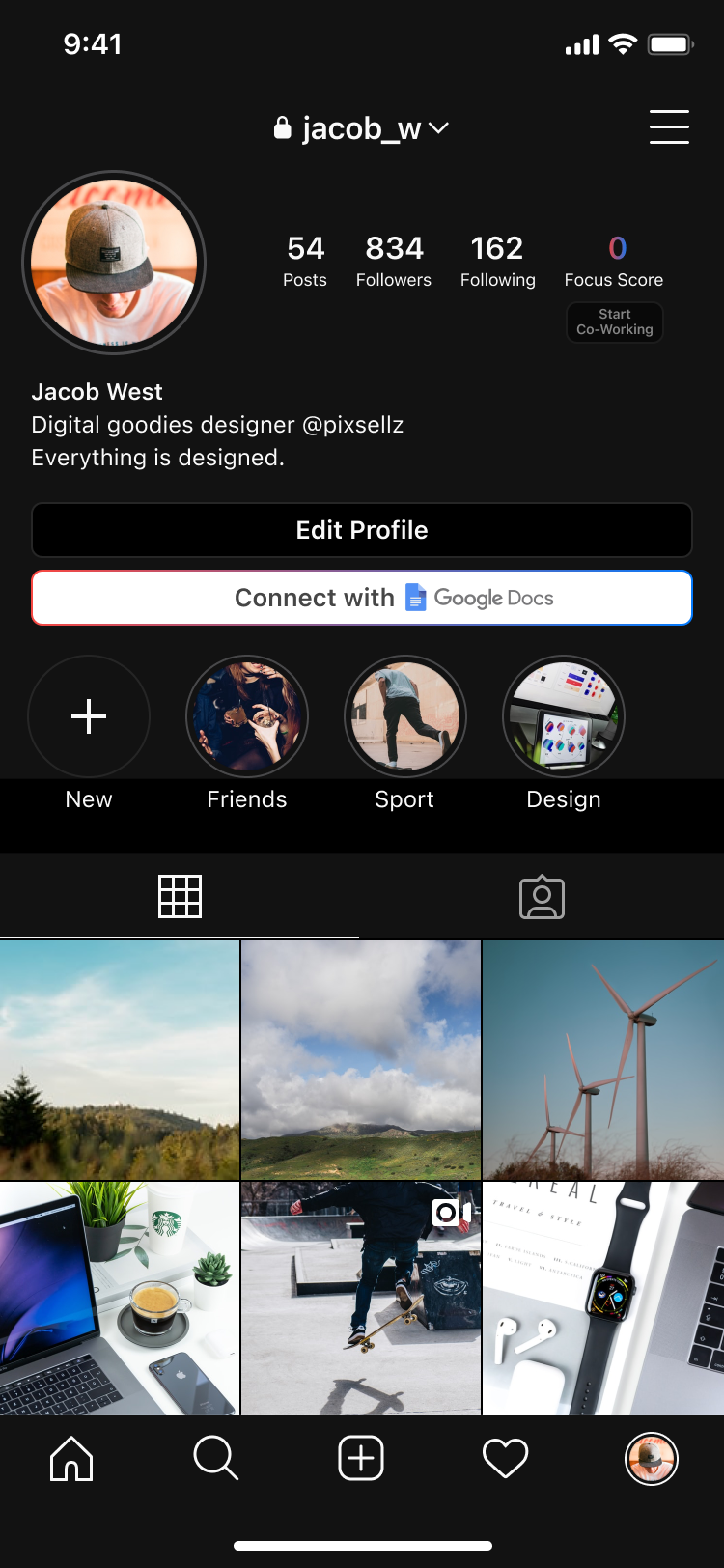The image size is (724, 1568).
Task: Go to the Home feed
Action: [71, 1458]
